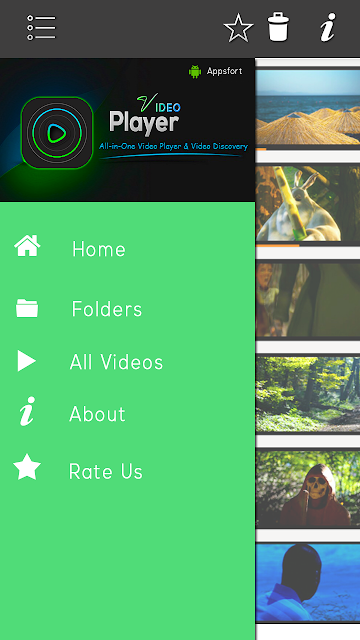Play the white rabbit video thumbnail
360x640 pixels.
click(x=308, y=203)
